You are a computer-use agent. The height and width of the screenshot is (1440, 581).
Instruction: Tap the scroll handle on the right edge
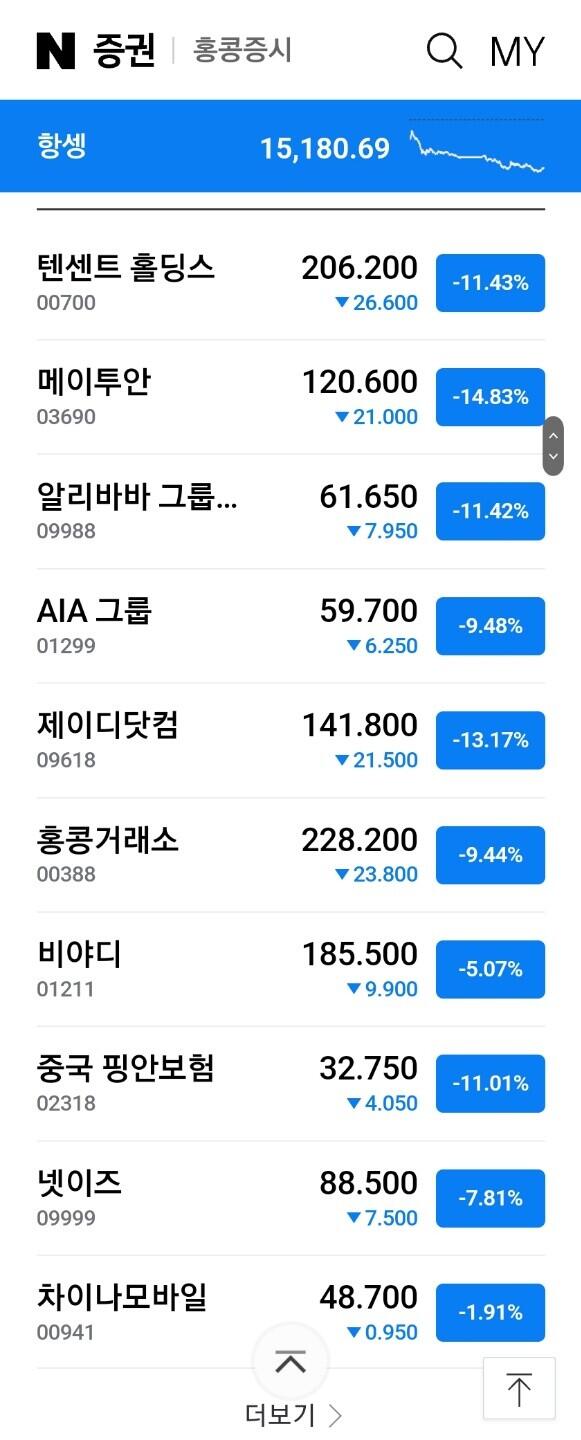pyautogui.click(x=553, y=446)
